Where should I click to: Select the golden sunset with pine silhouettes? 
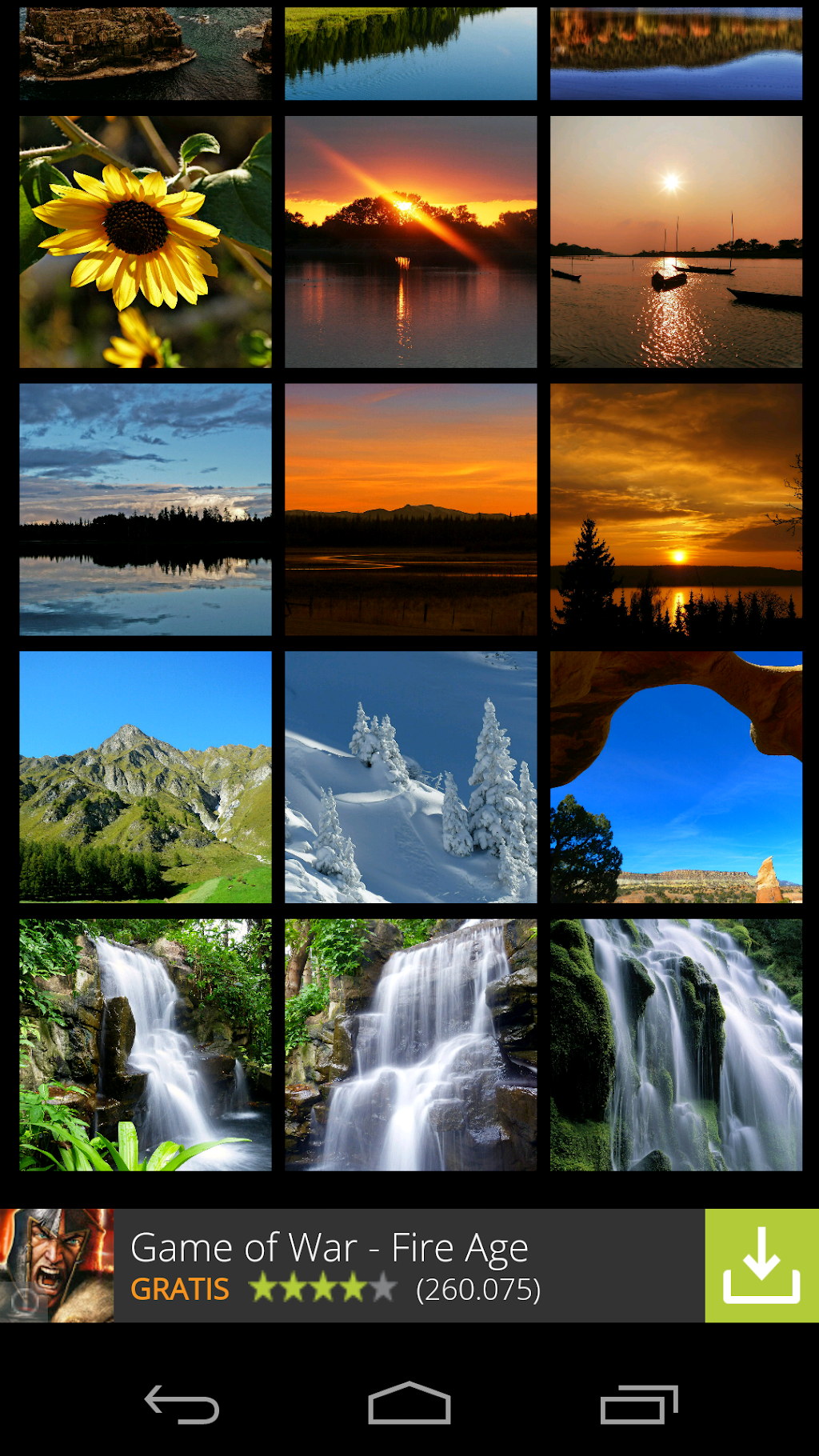[x=676, y=510]
